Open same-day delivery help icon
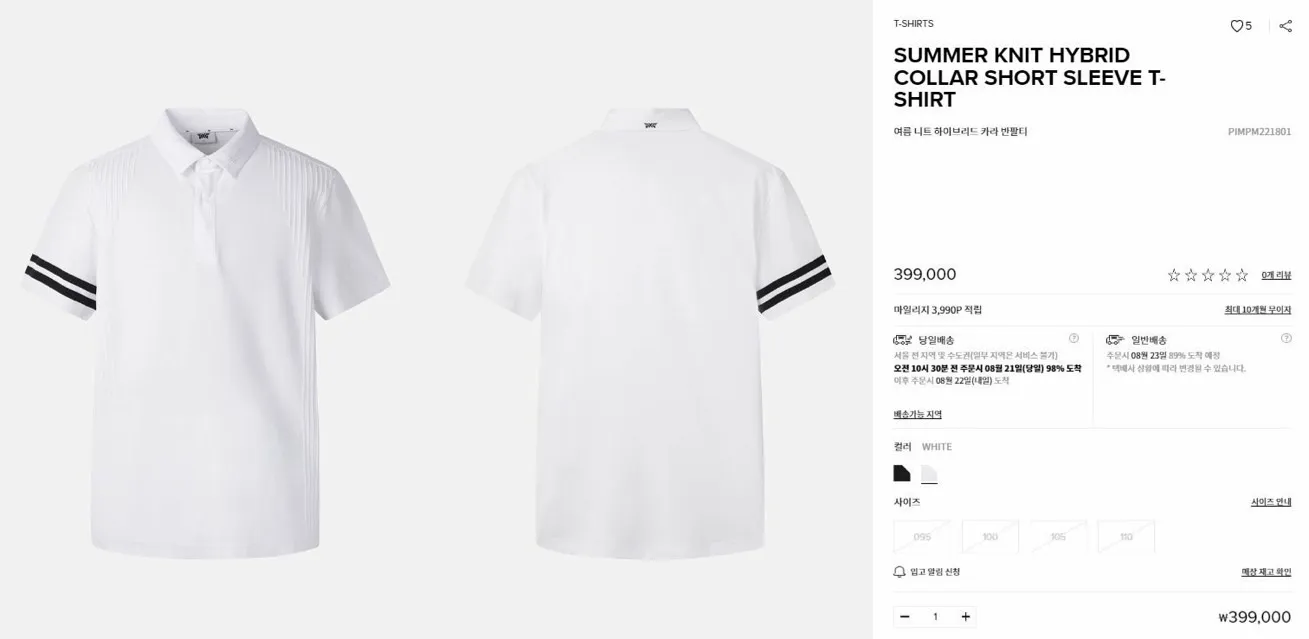This screenshot has width=1309, height=639. (x=1074, y=338)
